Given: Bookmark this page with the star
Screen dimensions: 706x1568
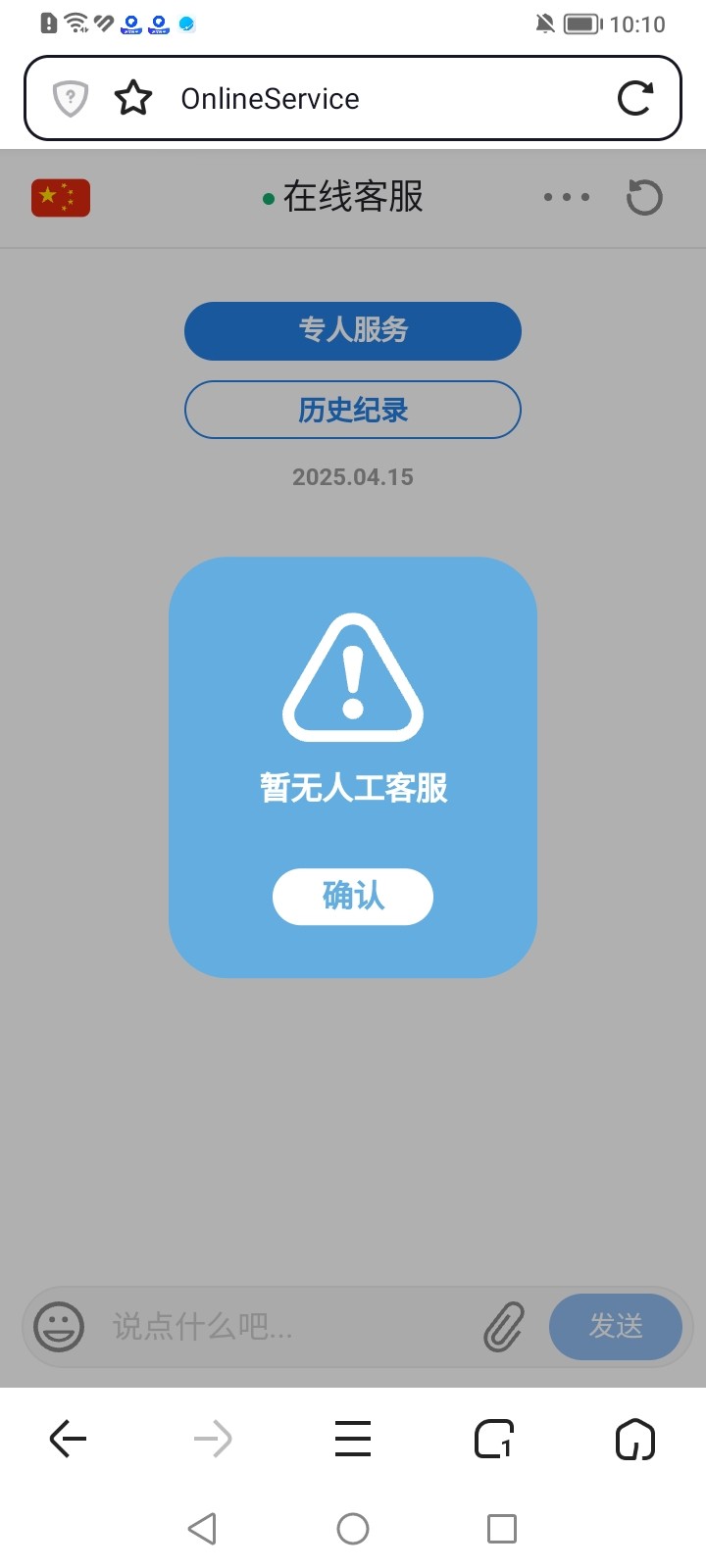Looking at the screenshot, I should 133,98.
